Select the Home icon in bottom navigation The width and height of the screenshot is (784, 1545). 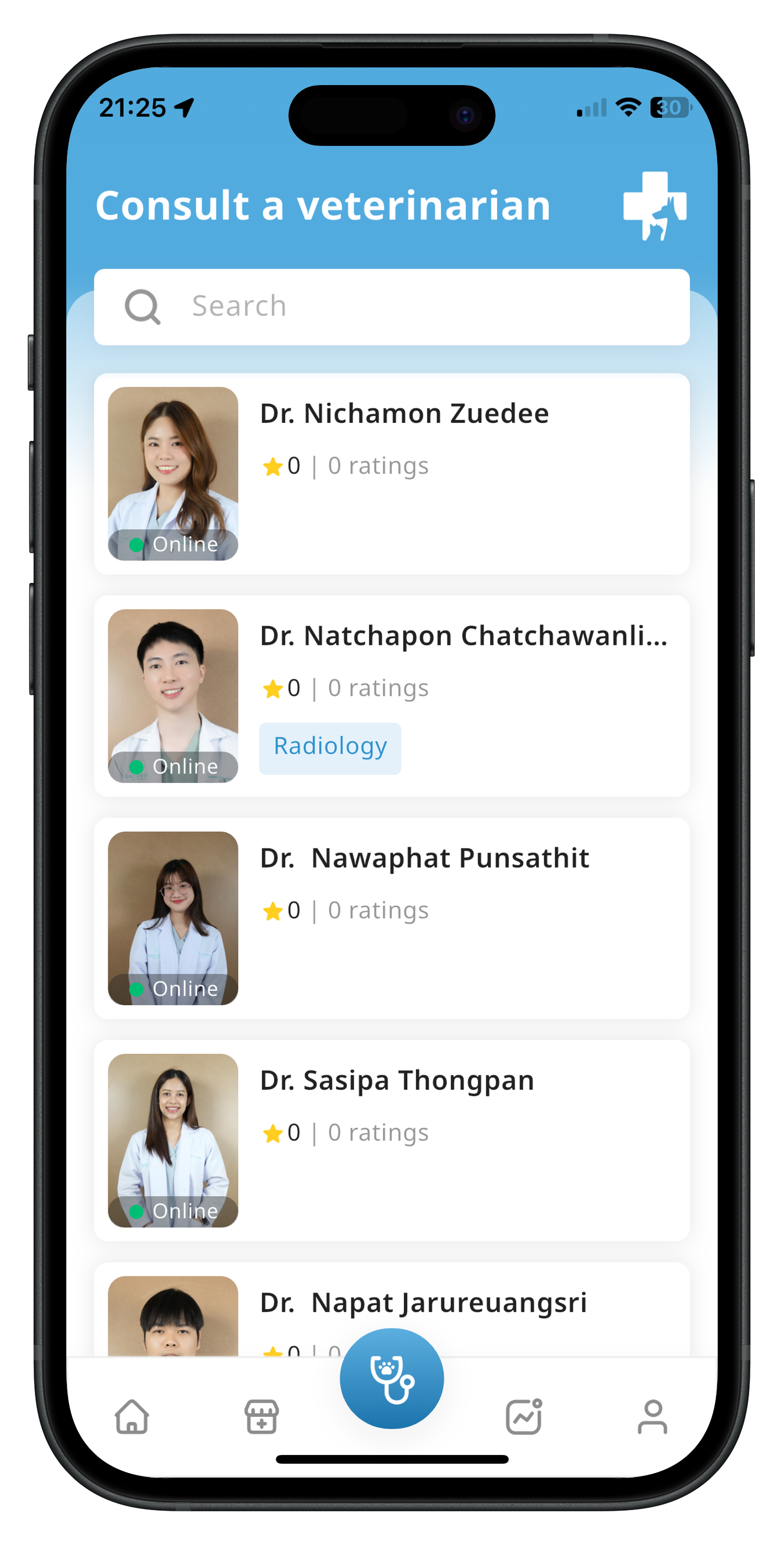click(132, 1417)
